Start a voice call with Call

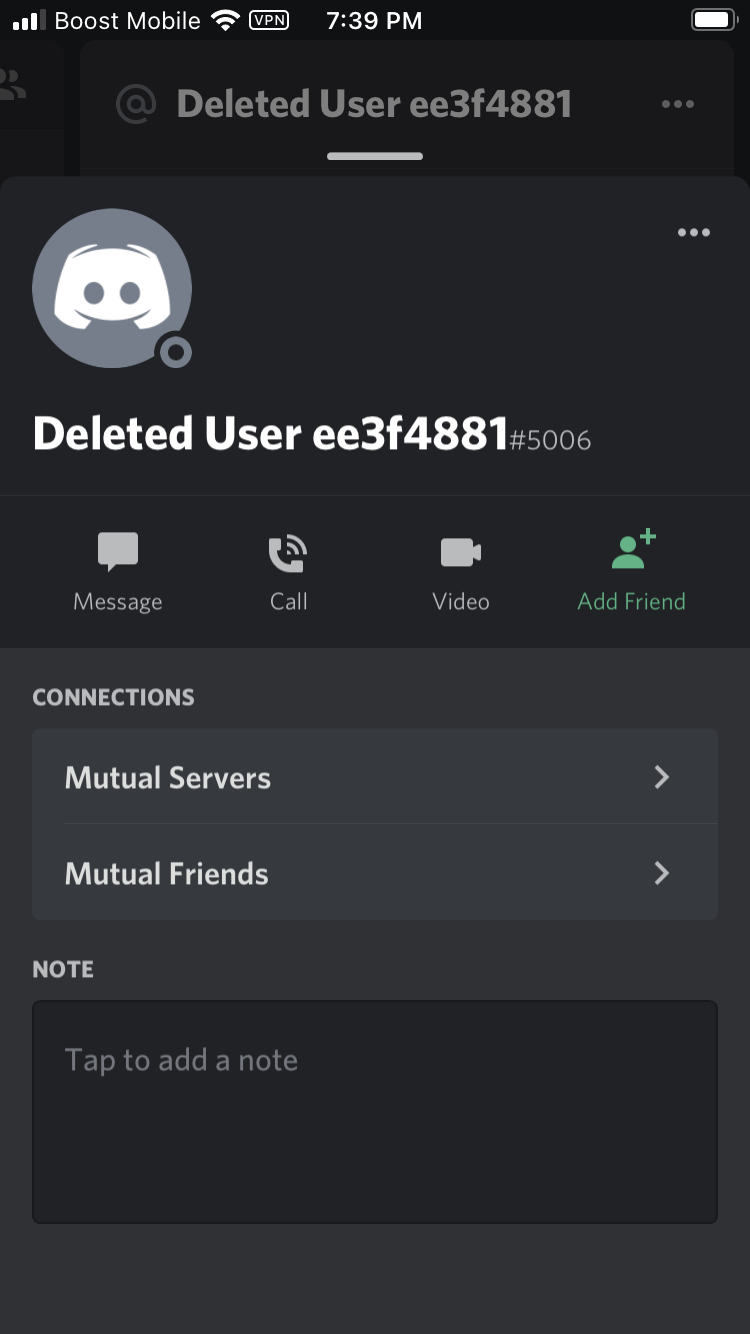pyautogui.click(x=289, y=572)
